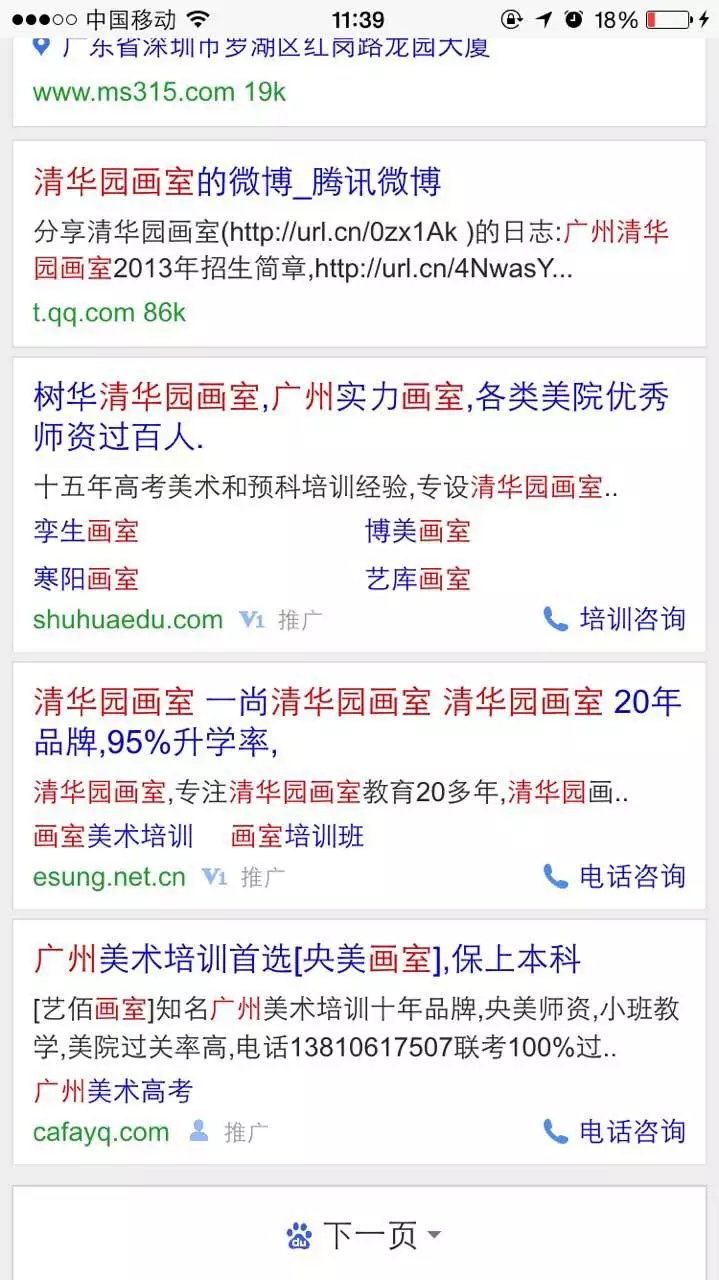719x1280 pixels.
Task: Open the 博美画室 sublink
Action: pos(417,531)
